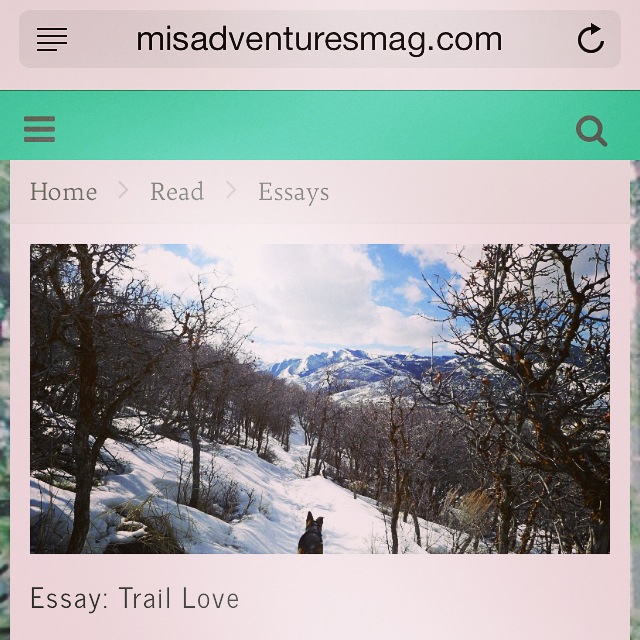Go to the Home breadcrumb
640x640 pixels.
pos(63,192)
